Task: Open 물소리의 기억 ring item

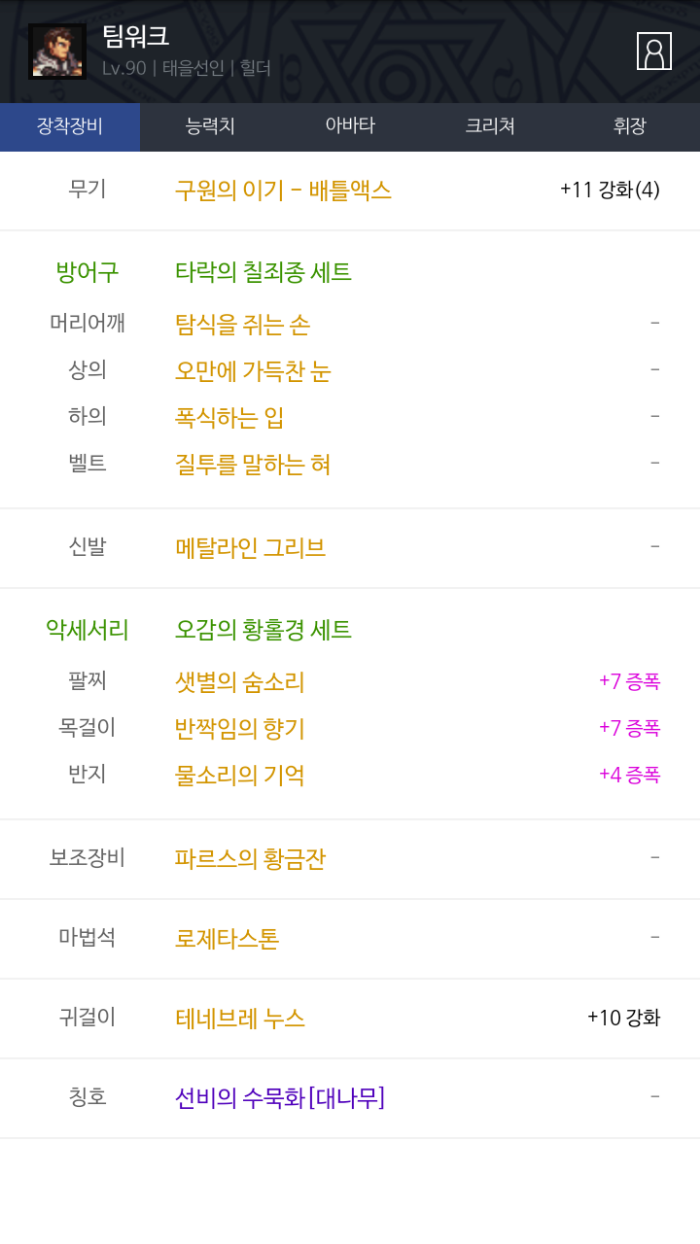Action: pos(240,775)
